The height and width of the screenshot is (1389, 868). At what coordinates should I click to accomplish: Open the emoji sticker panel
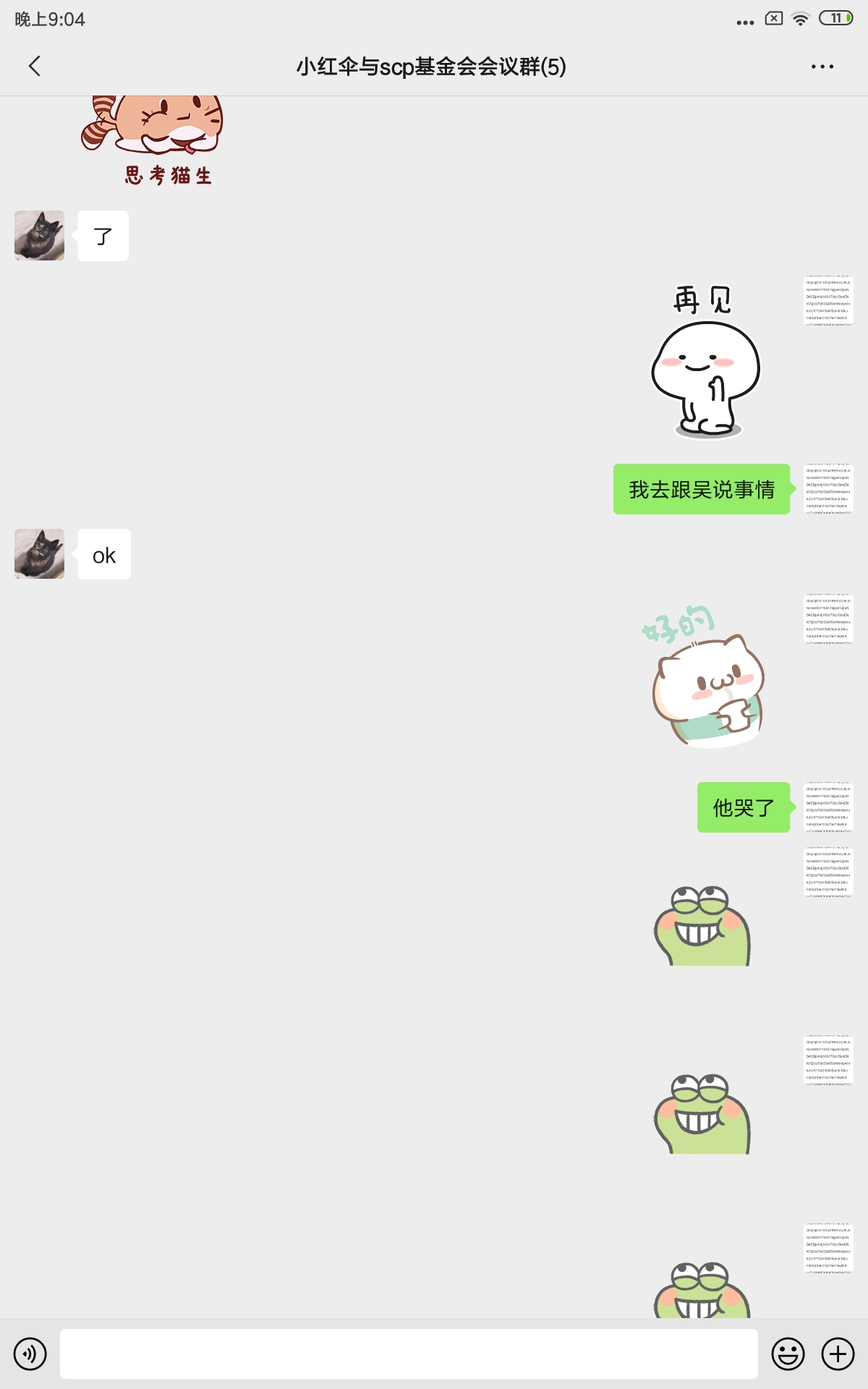coord(788,1354)
